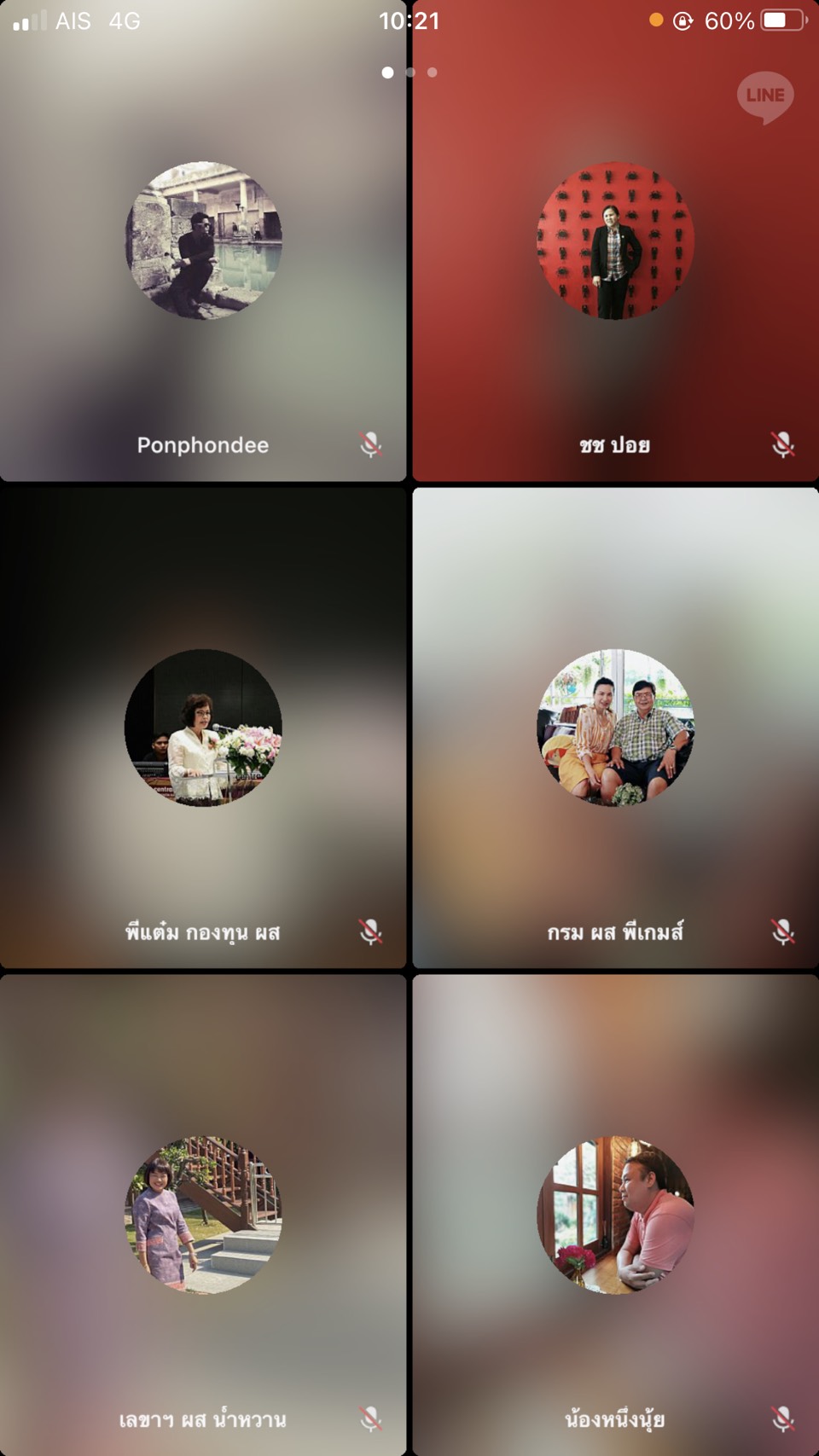
Task: Tap the พี่แต๋ม กองทุน ผส participant tile
Action: 203,728
